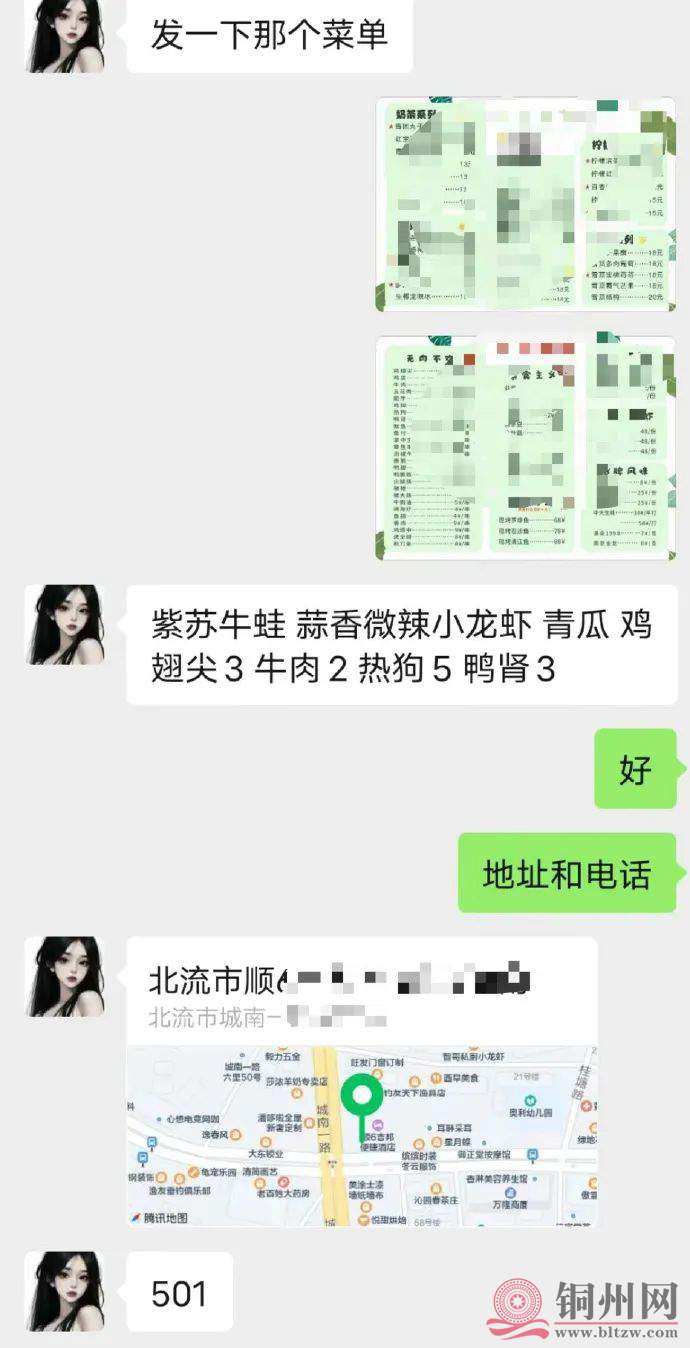The width and height of the screenshot is (690, 1348).
Task: Open the second menu image with dishes
Action: 525,447
